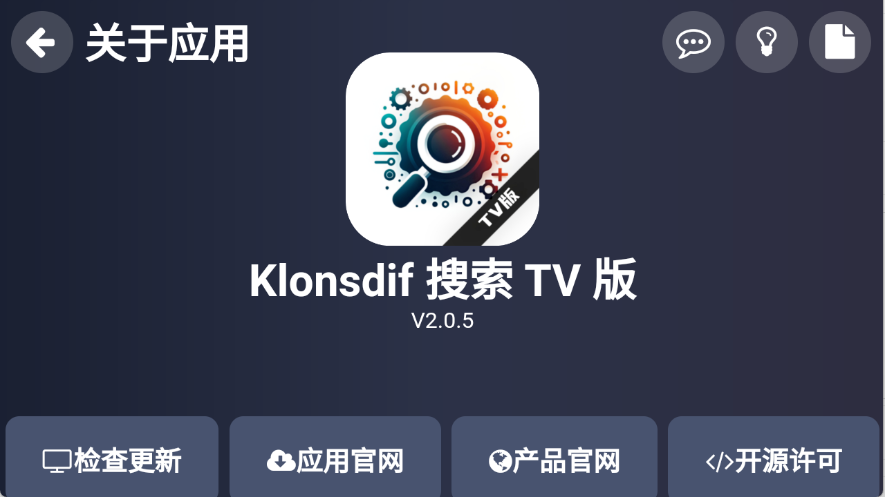Image resolution: width=885 pixels, height=497 pixels.
Task: Open the feedback chat bubble icon
Action: [693, 43]
